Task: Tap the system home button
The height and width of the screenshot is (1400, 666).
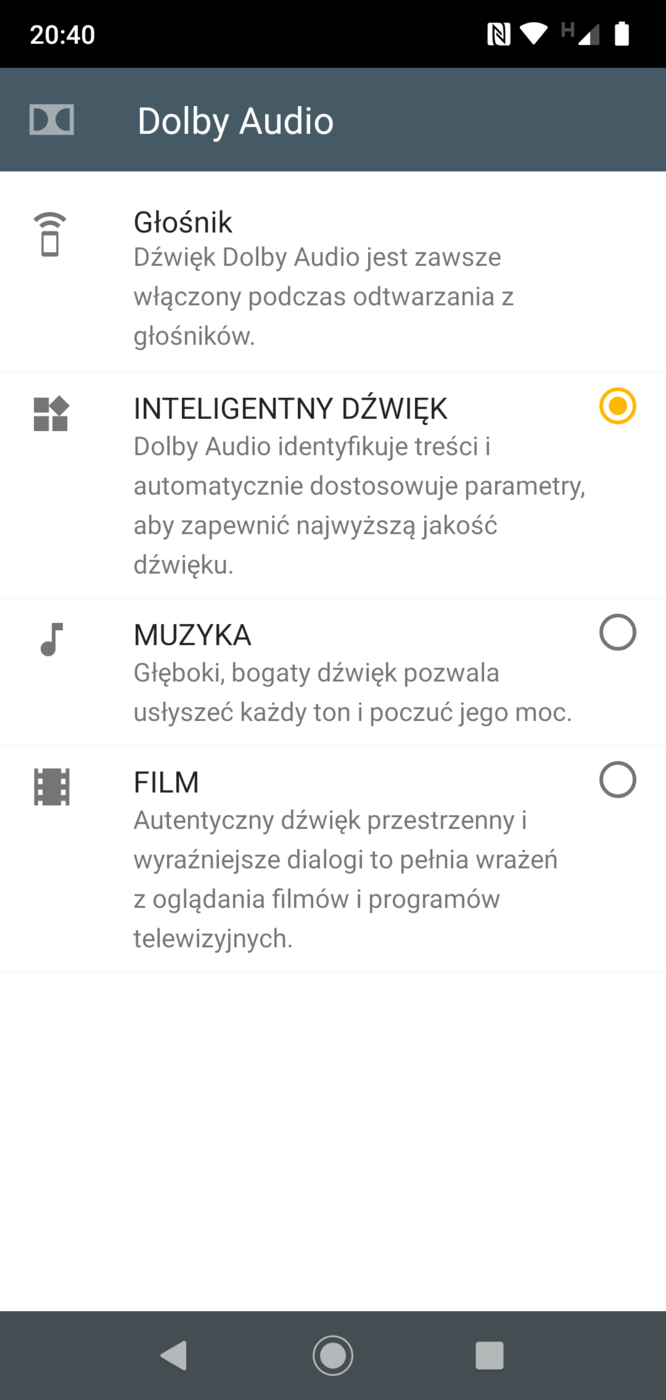Action: pos(333,1355)
